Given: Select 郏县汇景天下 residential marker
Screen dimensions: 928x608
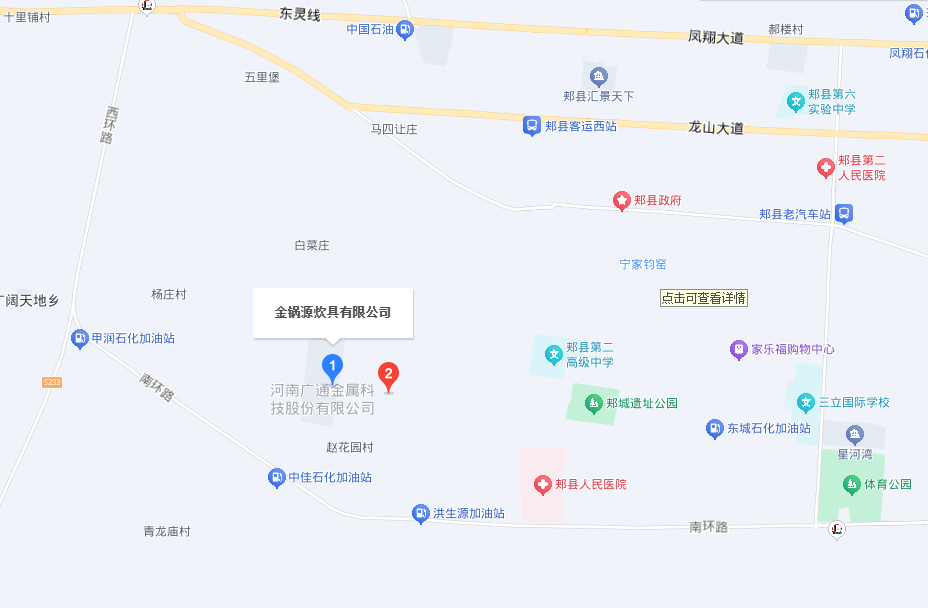Looking at the screenshot, I should pos(598,77).
